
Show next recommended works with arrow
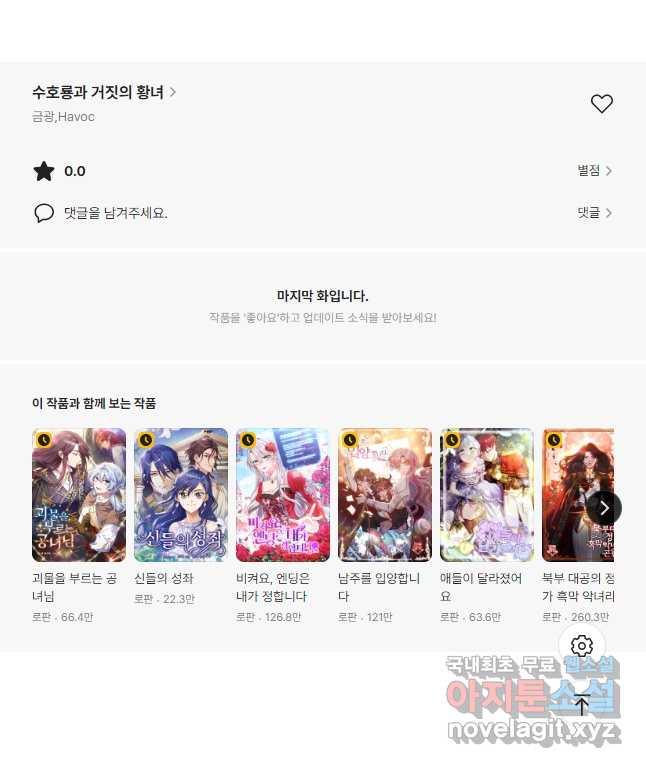click(x=604, y=508)
